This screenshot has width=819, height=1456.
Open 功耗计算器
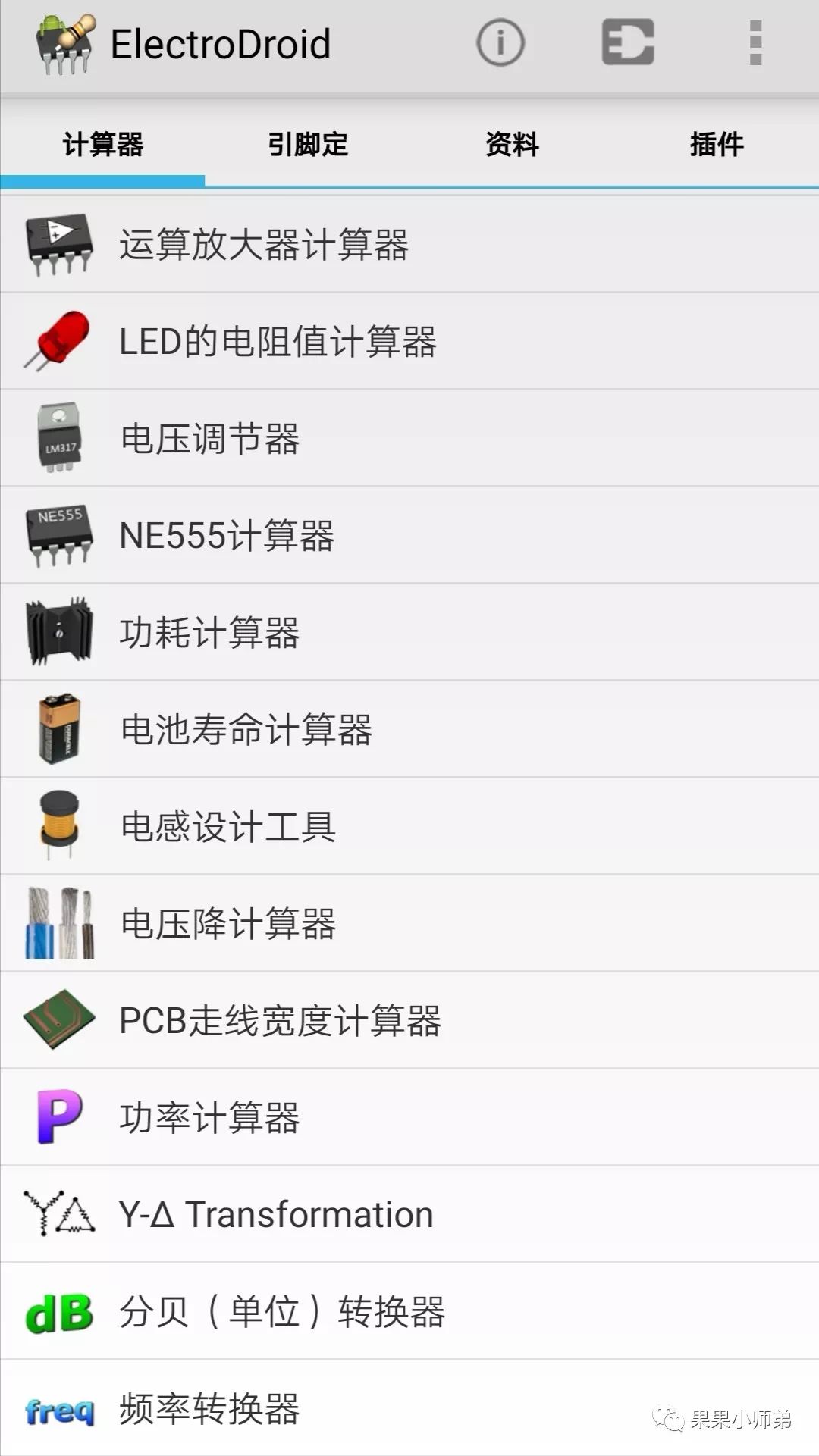(x=409, y=633)
